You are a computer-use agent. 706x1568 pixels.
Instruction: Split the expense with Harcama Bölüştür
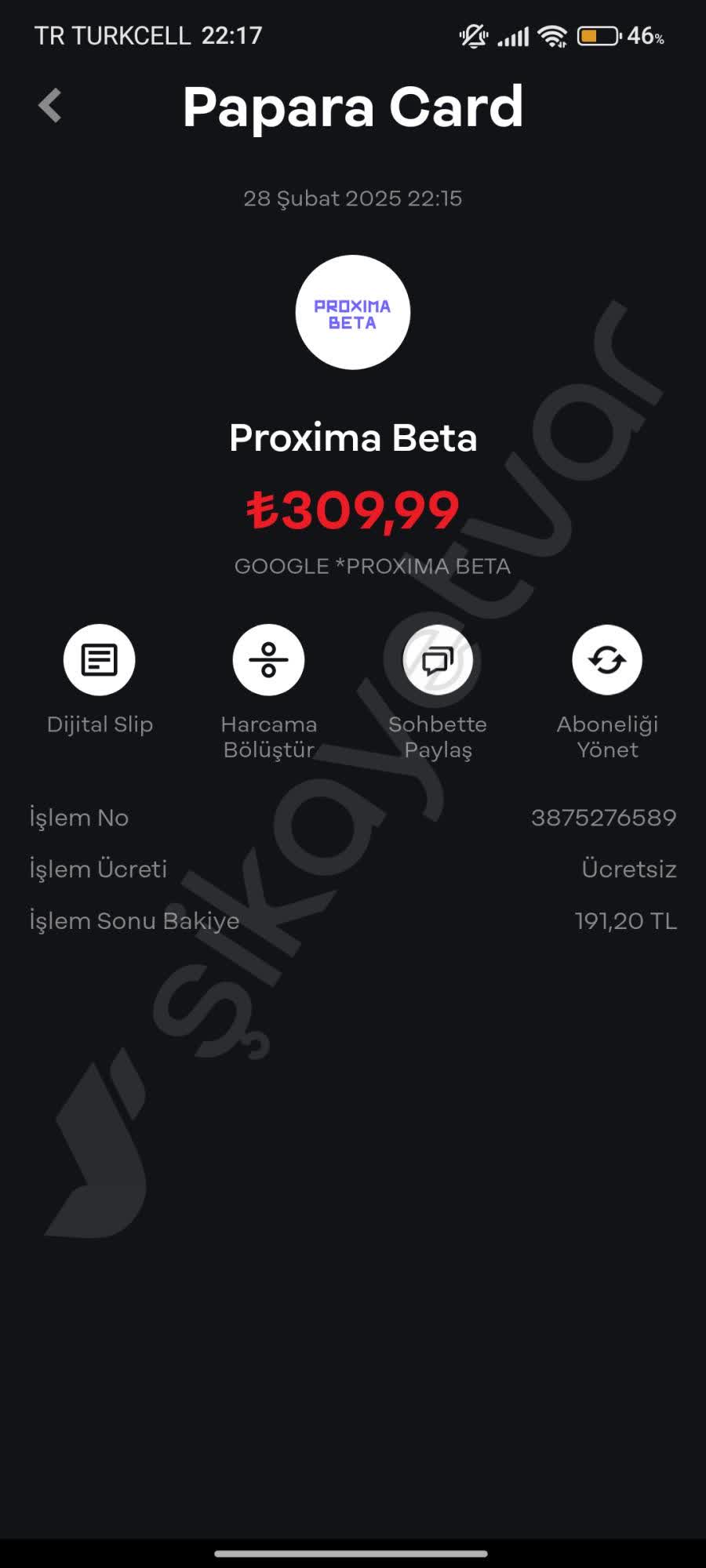coord(268,660)
